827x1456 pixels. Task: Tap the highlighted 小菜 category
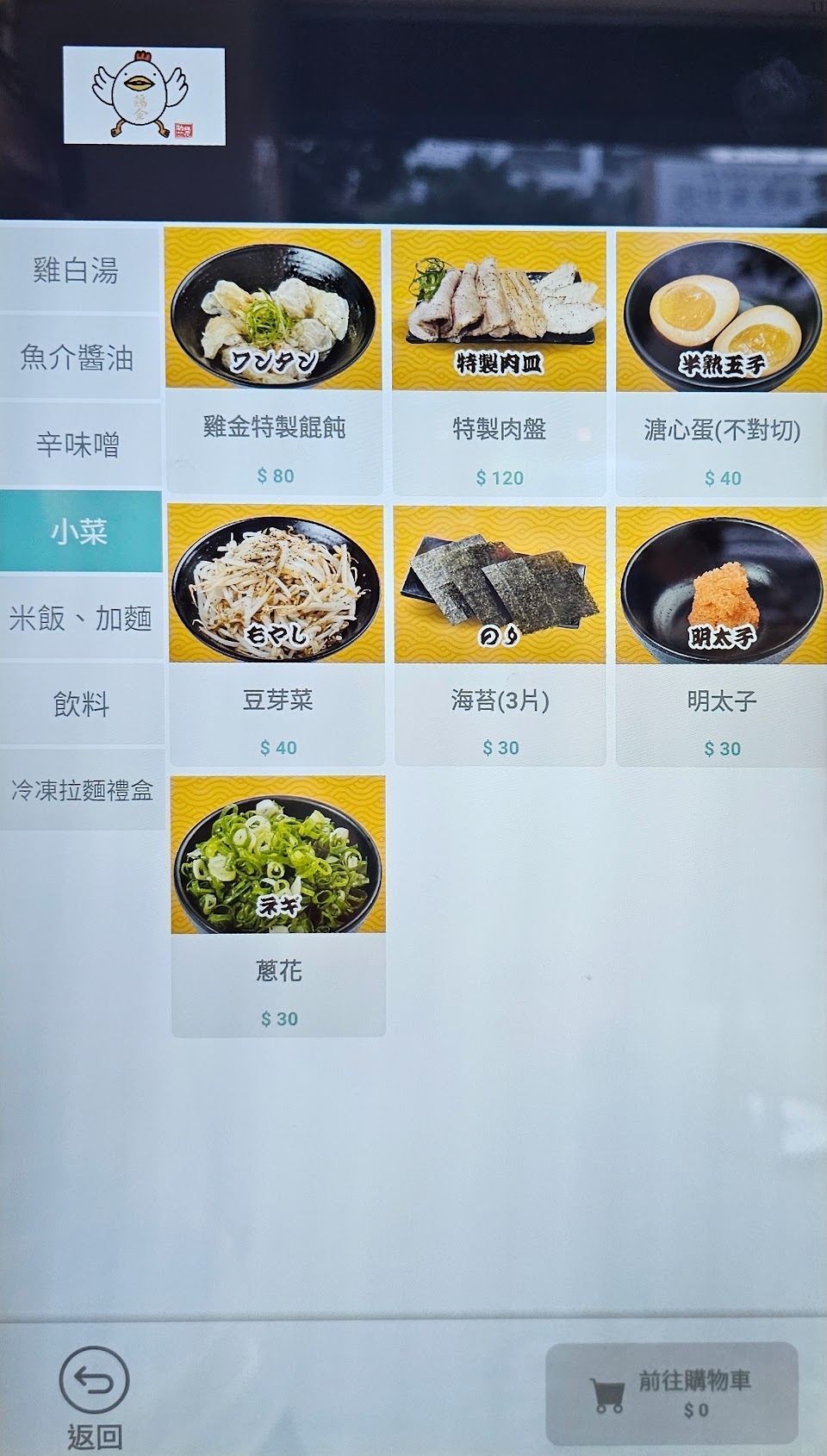click(80, 532)
